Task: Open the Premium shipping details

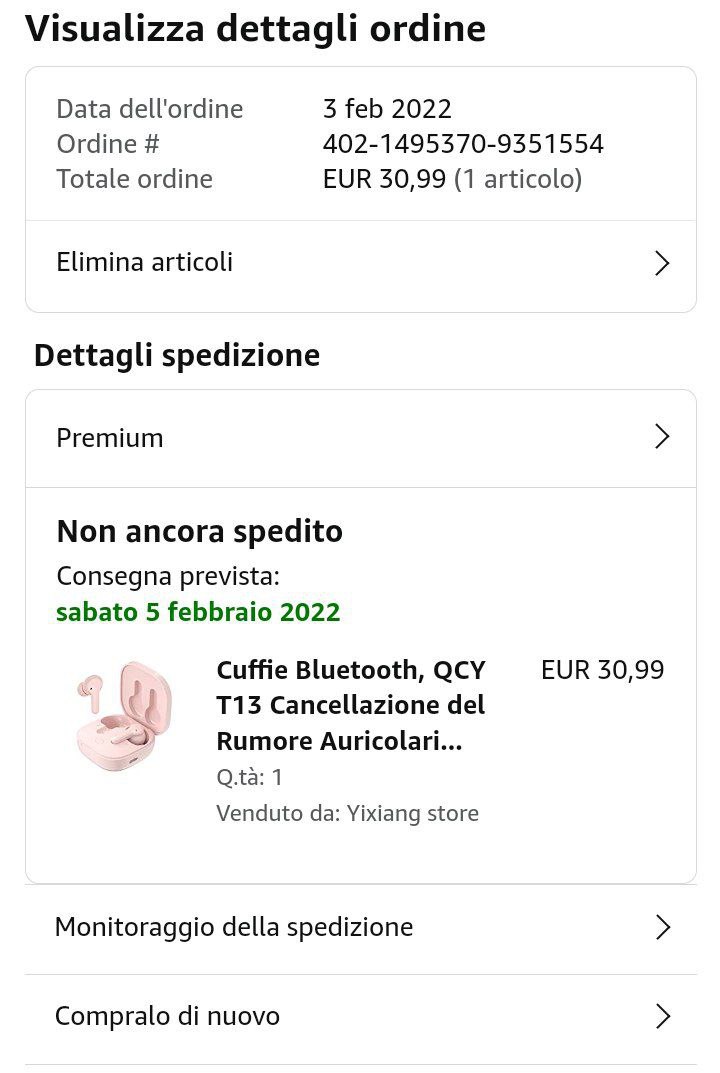Action: click(360, 438)
